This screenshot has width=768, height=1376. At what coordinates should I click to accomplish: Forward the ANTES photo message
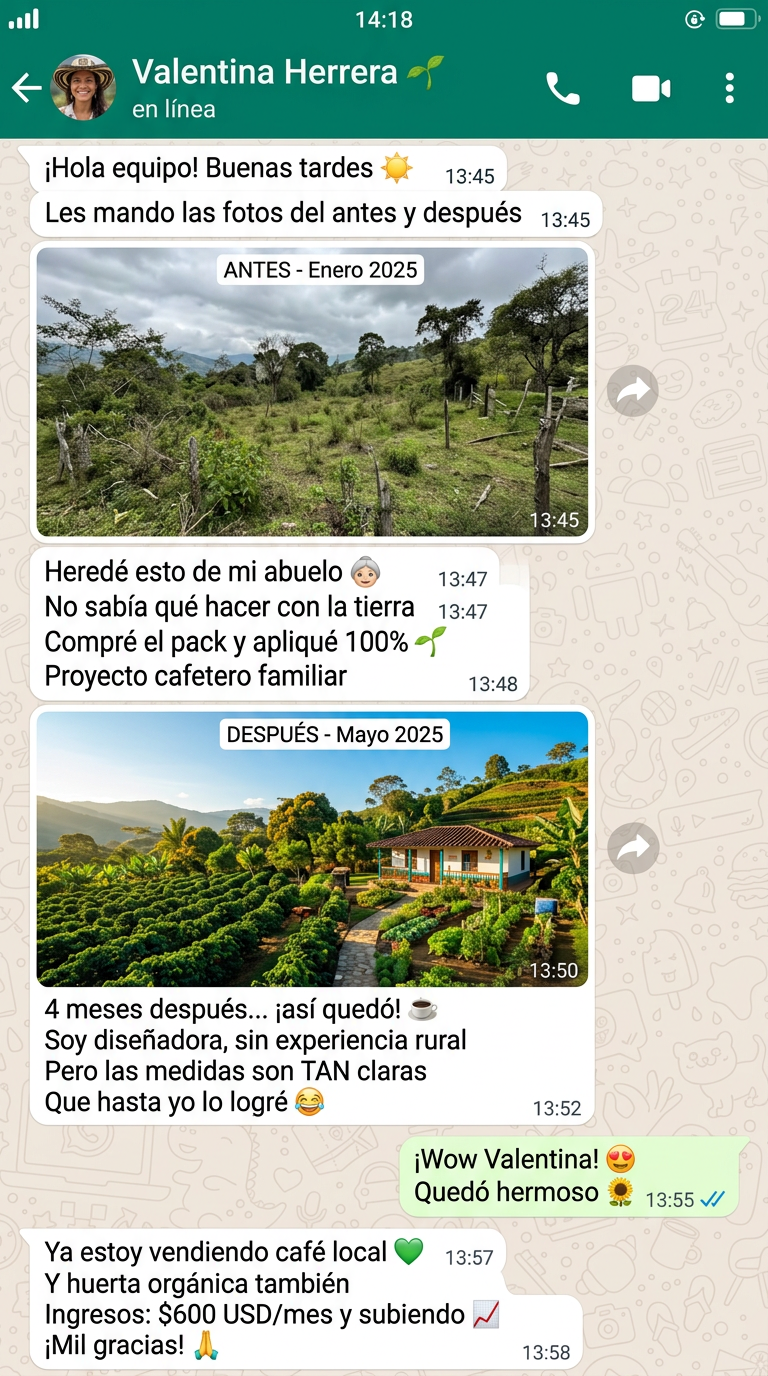(633, 391)
